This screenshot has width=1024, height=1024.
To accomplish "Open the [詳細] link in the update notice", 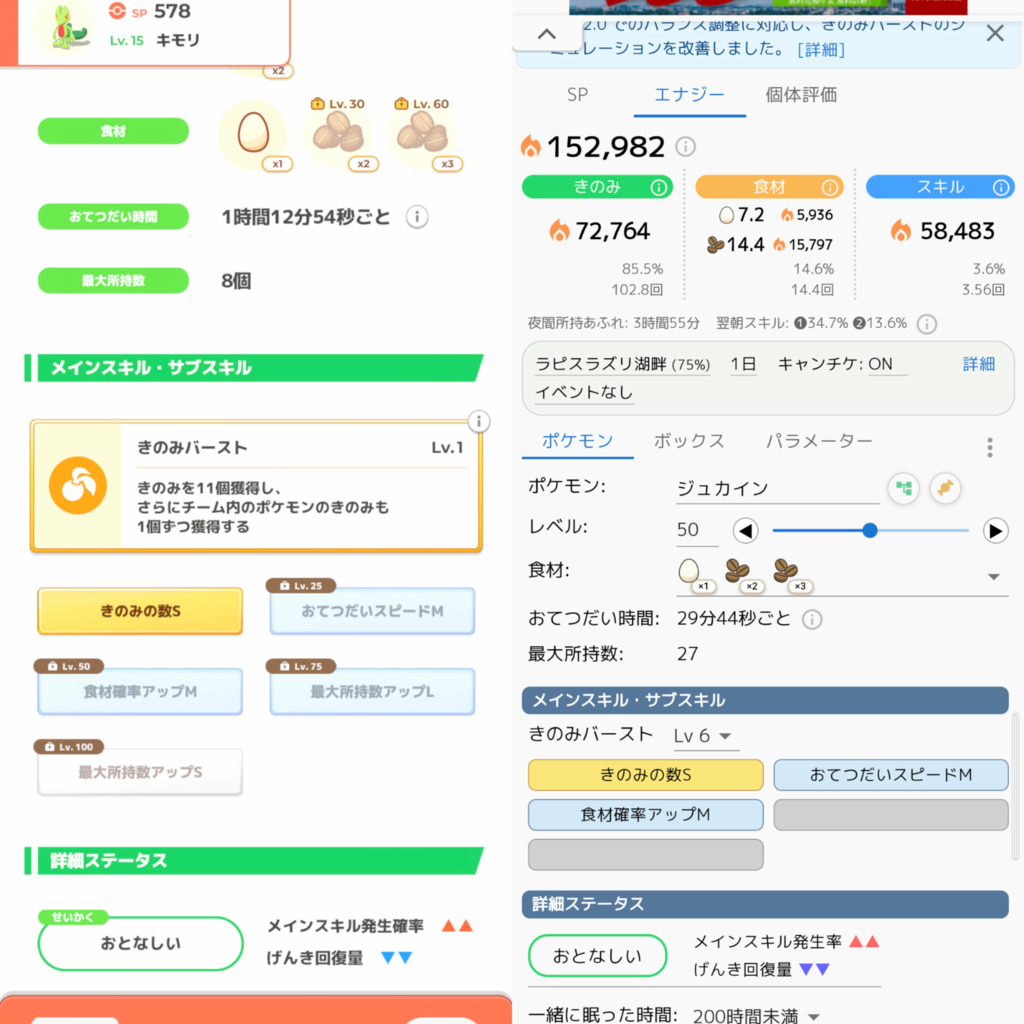I will (820, 49).
